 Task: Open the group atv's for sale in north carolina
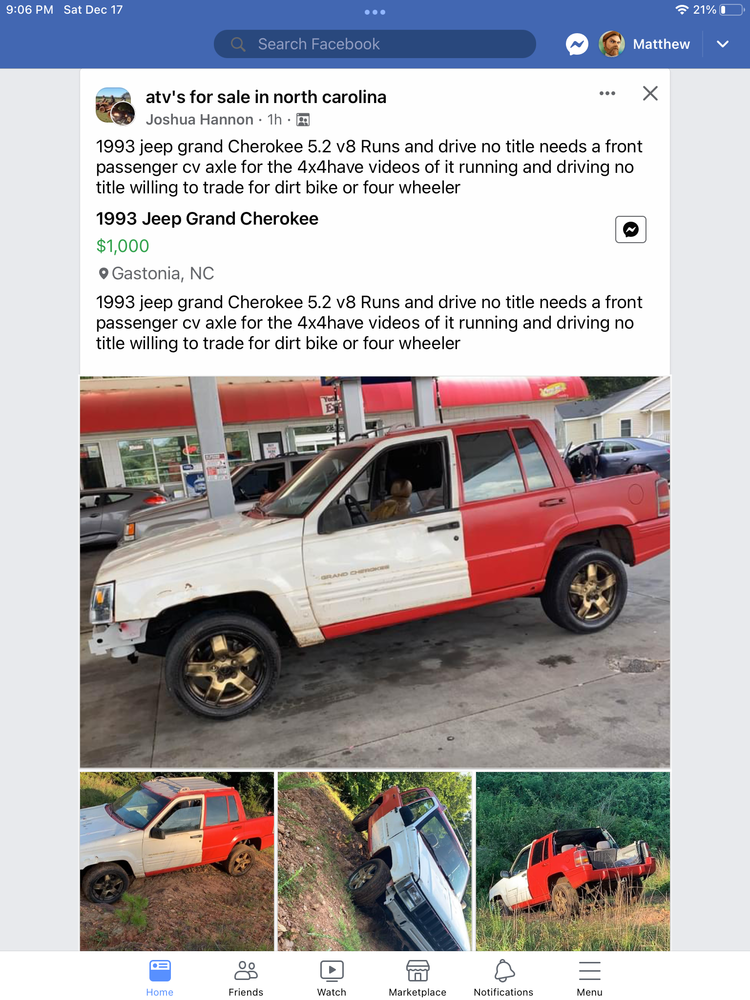tap(266, 97)
